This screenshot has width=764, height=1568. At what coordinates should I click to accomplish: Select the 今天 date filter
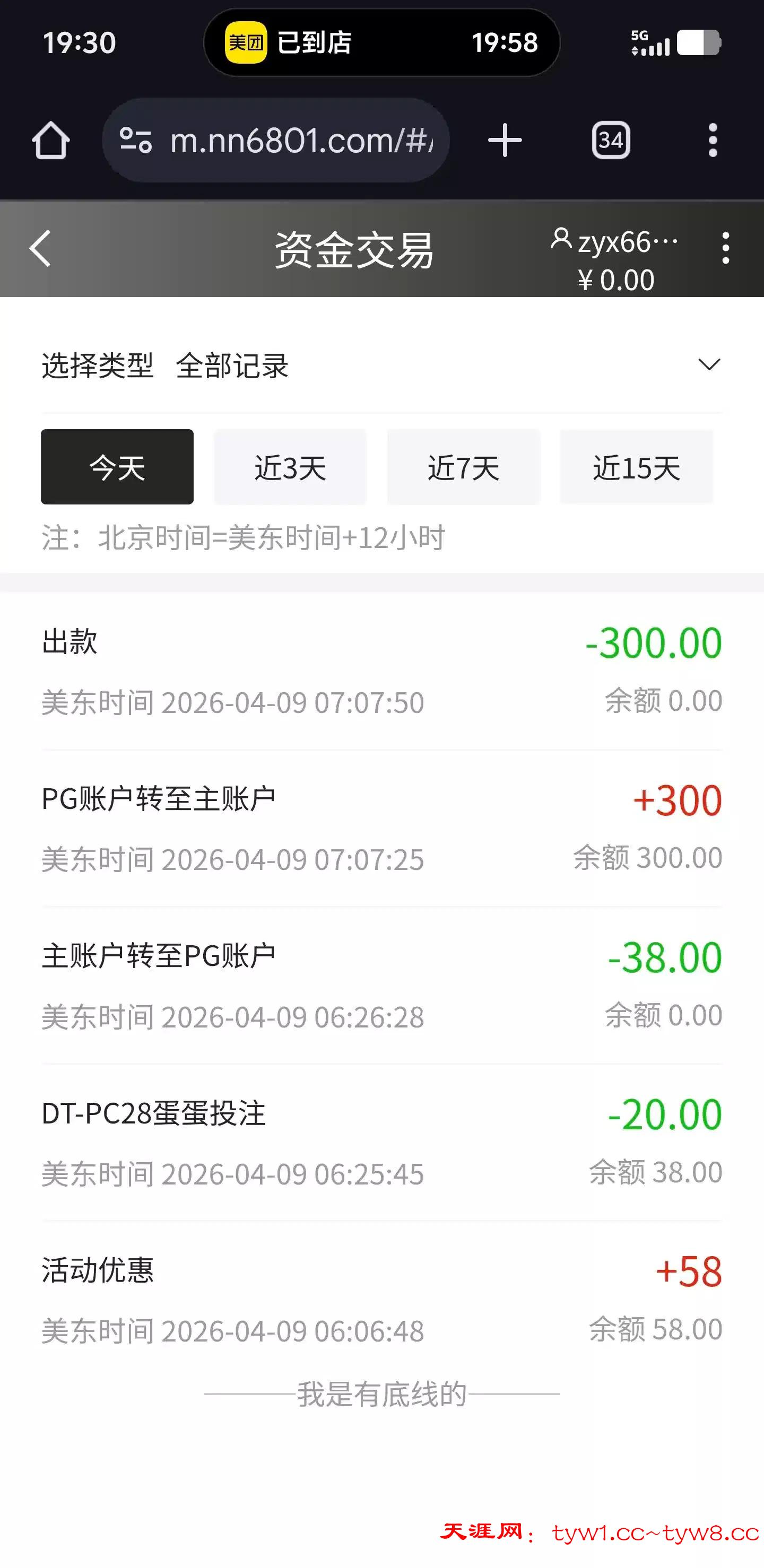pyautogui.click(x=117, y=467)
